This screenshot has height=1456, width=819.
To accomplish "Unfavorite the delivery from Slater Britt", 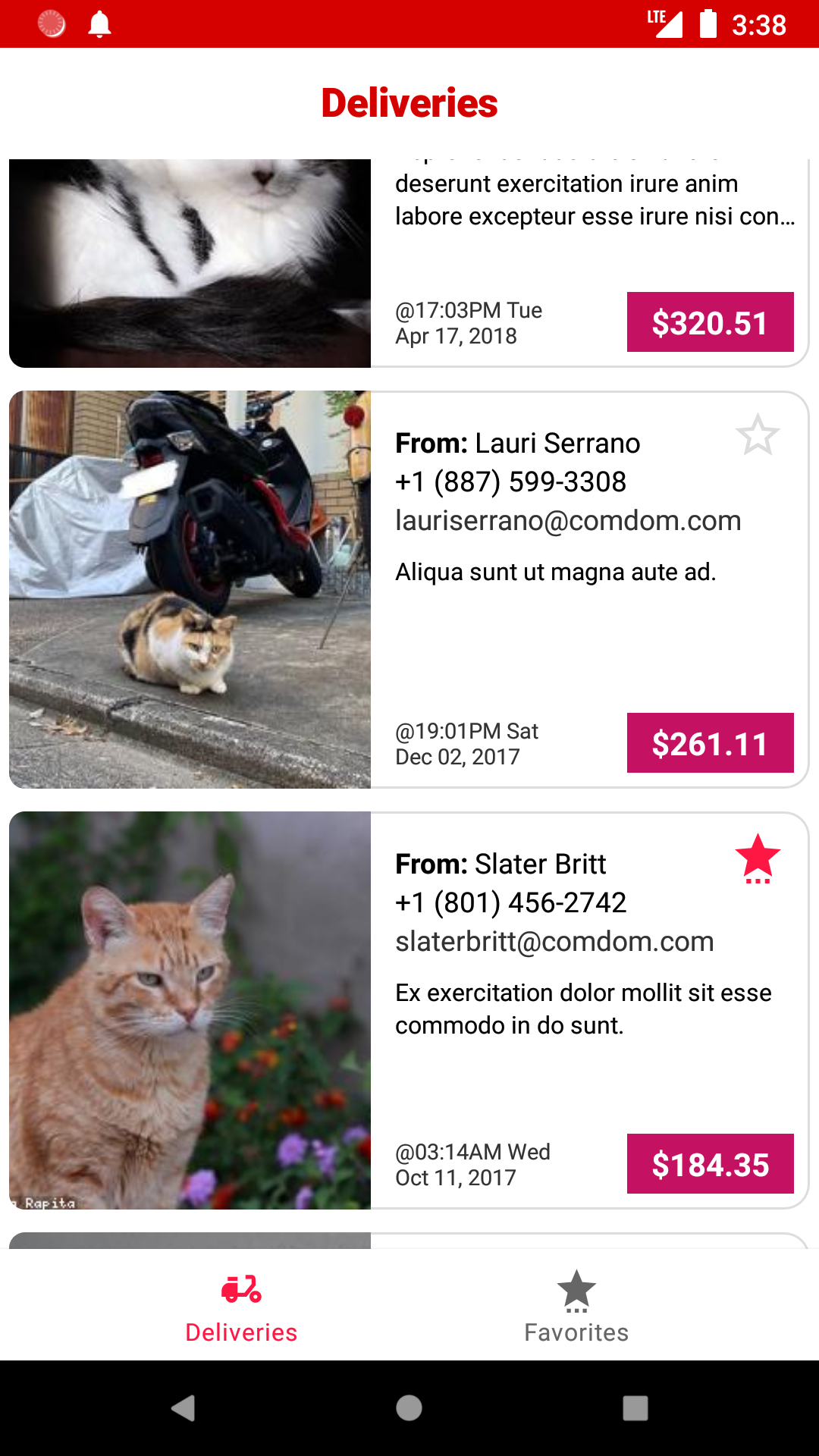I will click(758, 858).
